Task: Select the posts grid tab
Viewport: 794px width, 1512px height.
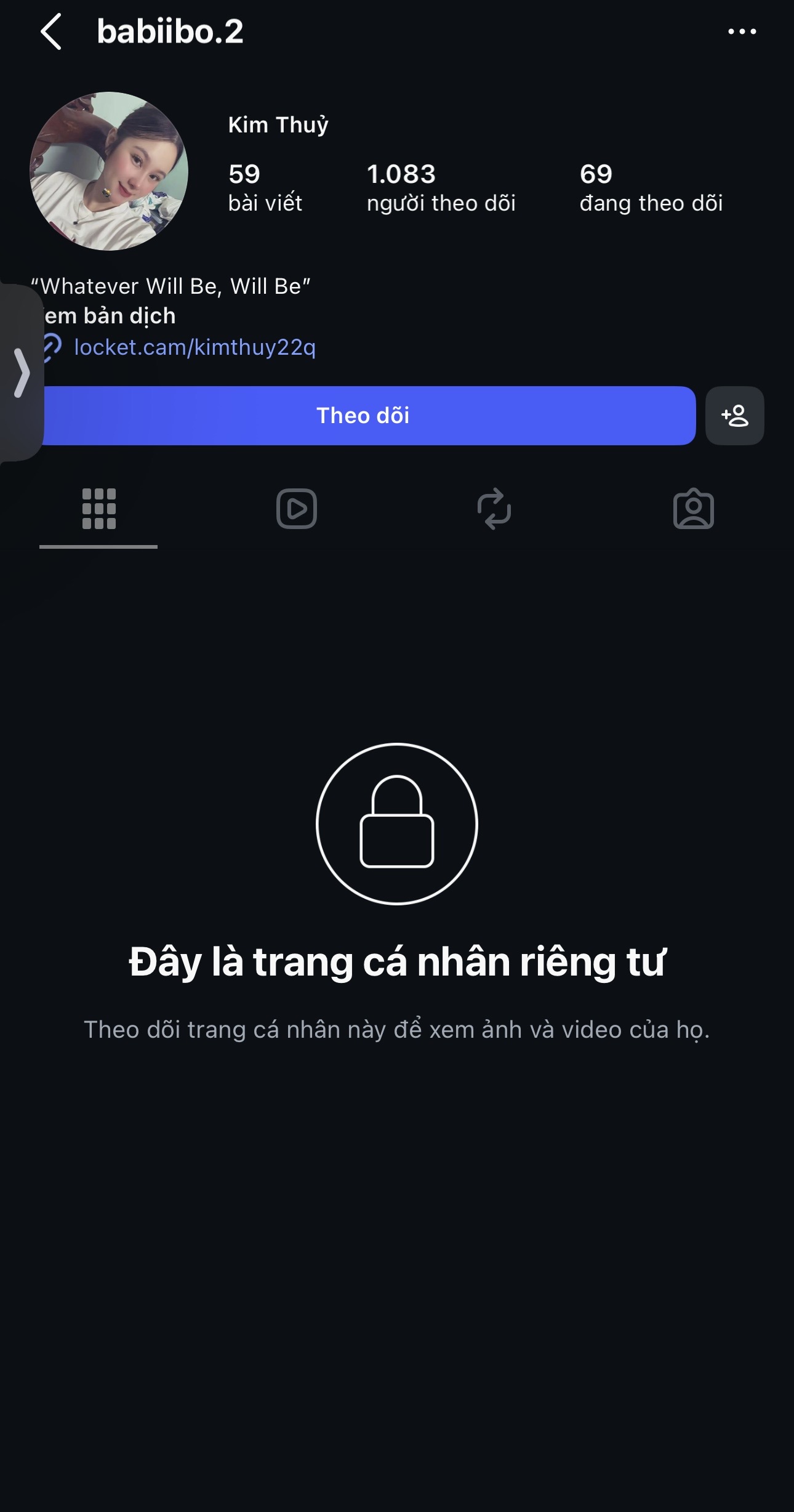Action: pos(99,509)
